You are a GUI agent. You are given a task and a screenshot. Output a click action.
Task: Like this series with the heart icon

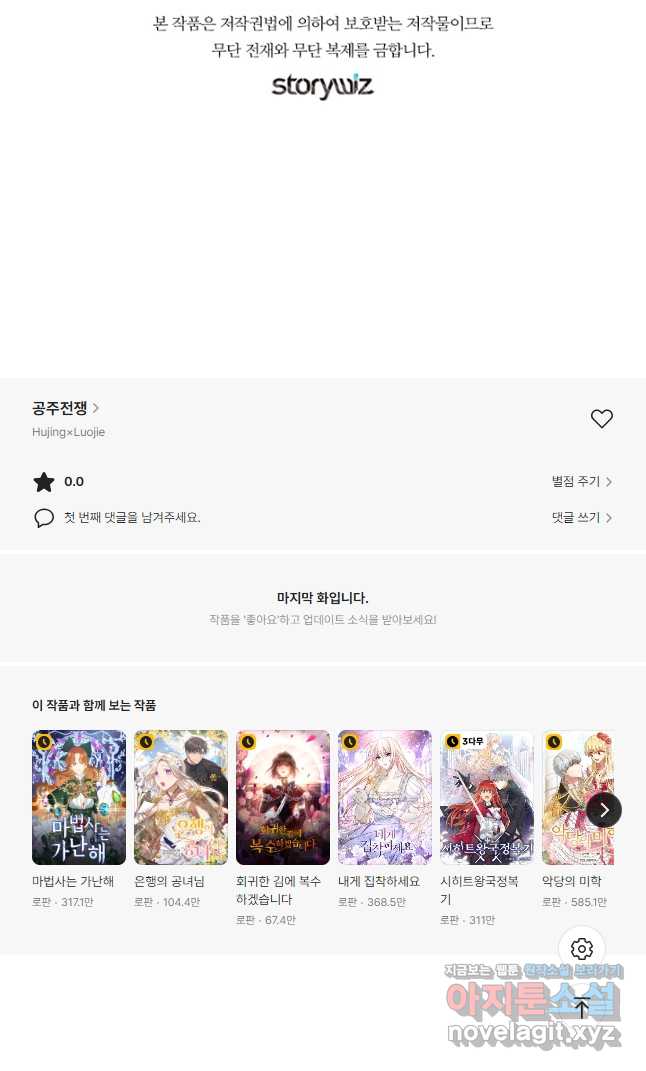[x=602, y=419]
